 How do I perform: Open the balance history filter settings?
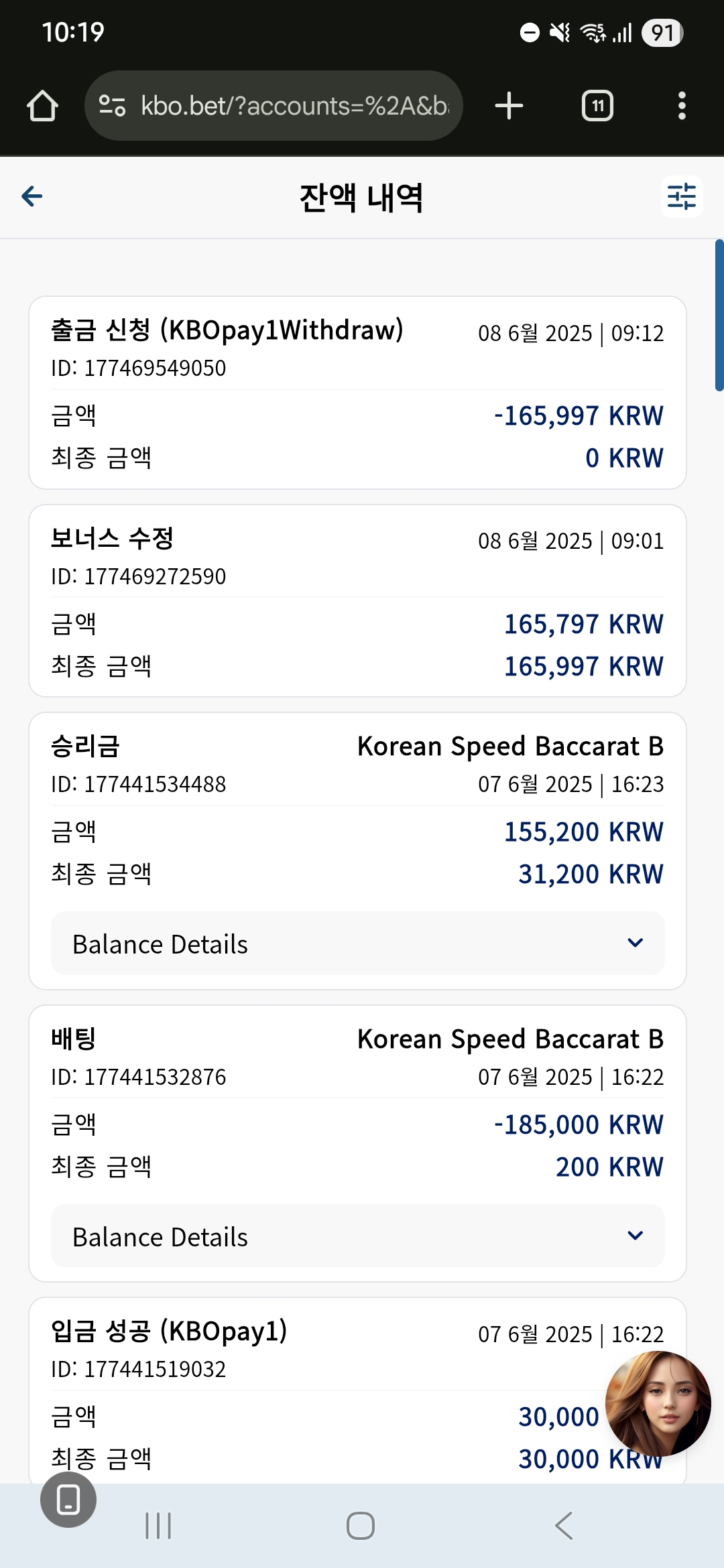(682, 196)
